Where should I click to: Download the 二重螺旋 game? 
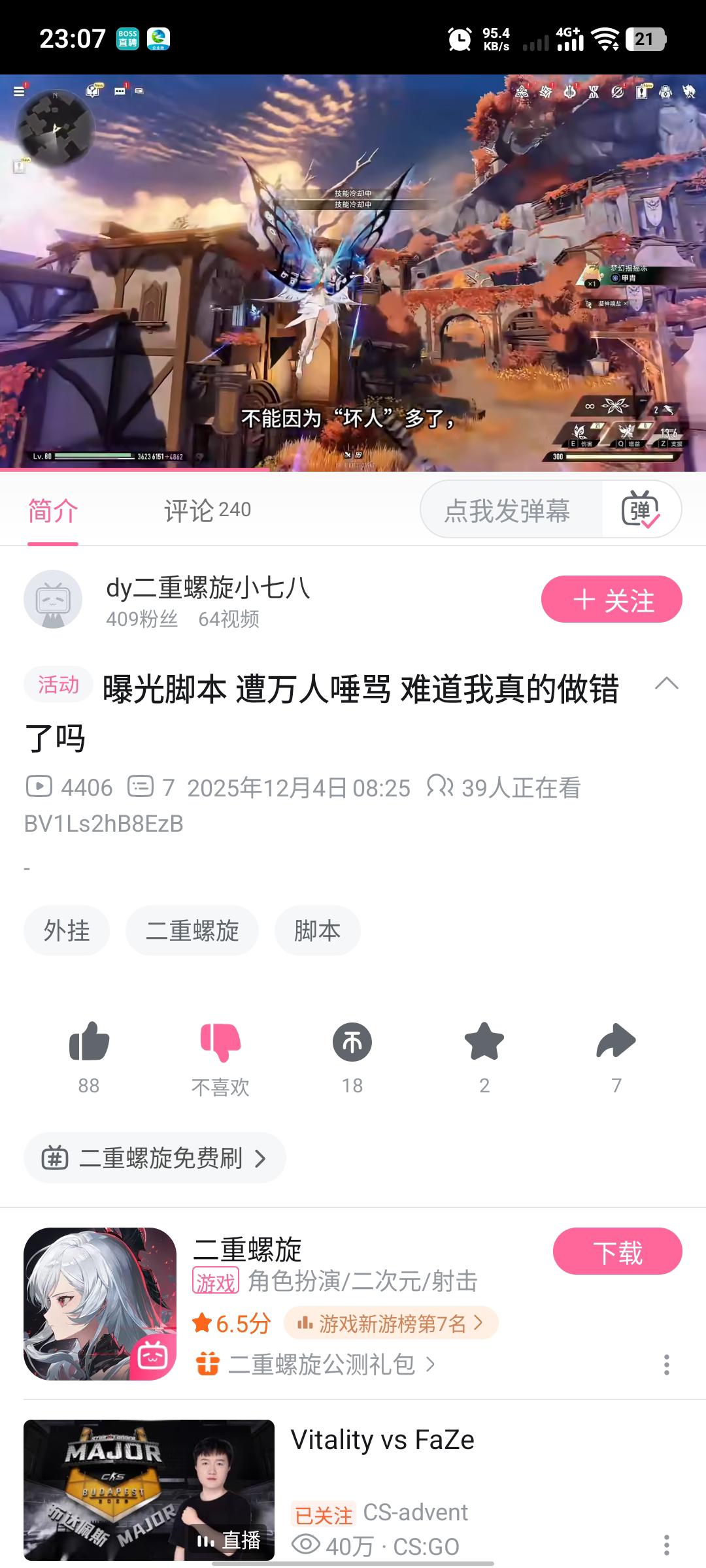[617, 1252]
